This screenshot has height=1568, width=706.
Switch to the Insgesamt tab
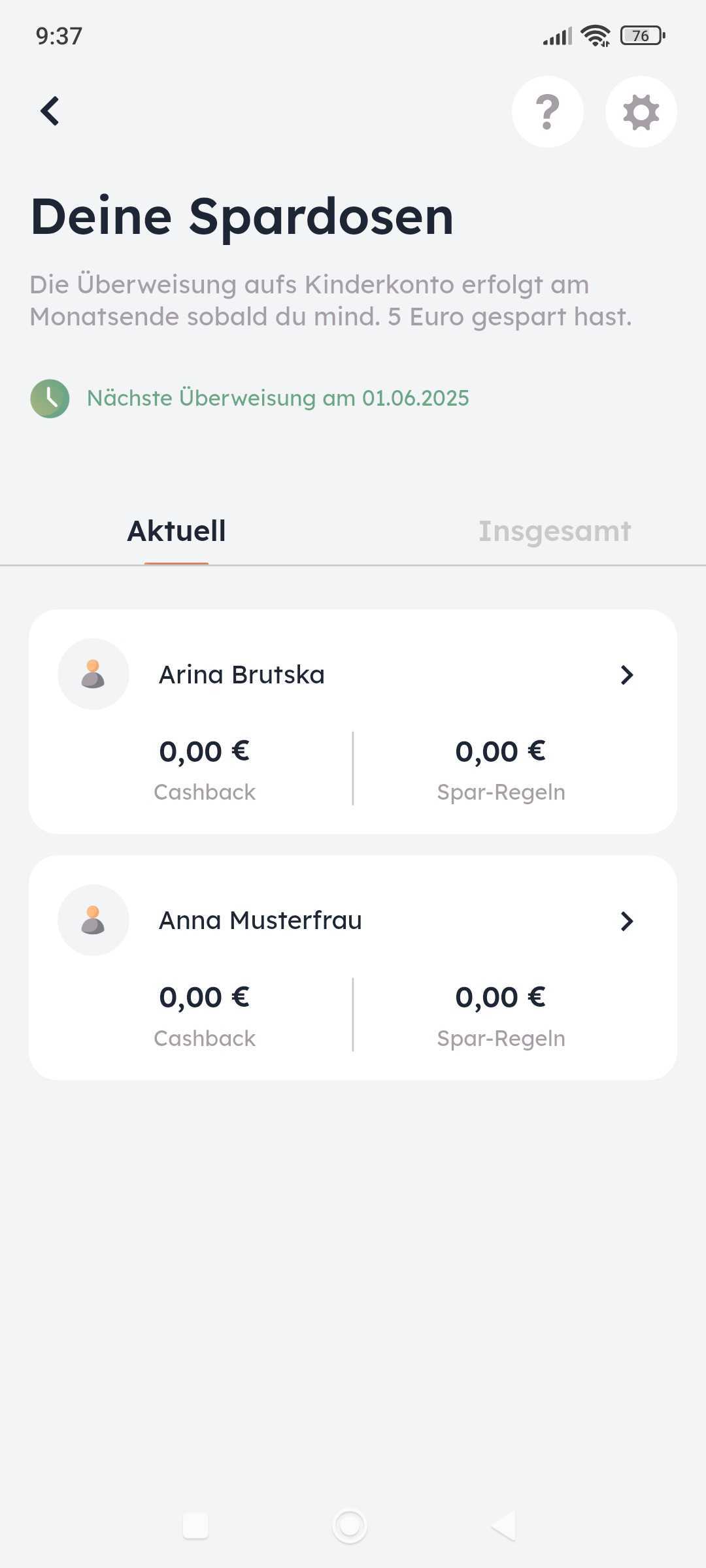[x=555, y=531]
